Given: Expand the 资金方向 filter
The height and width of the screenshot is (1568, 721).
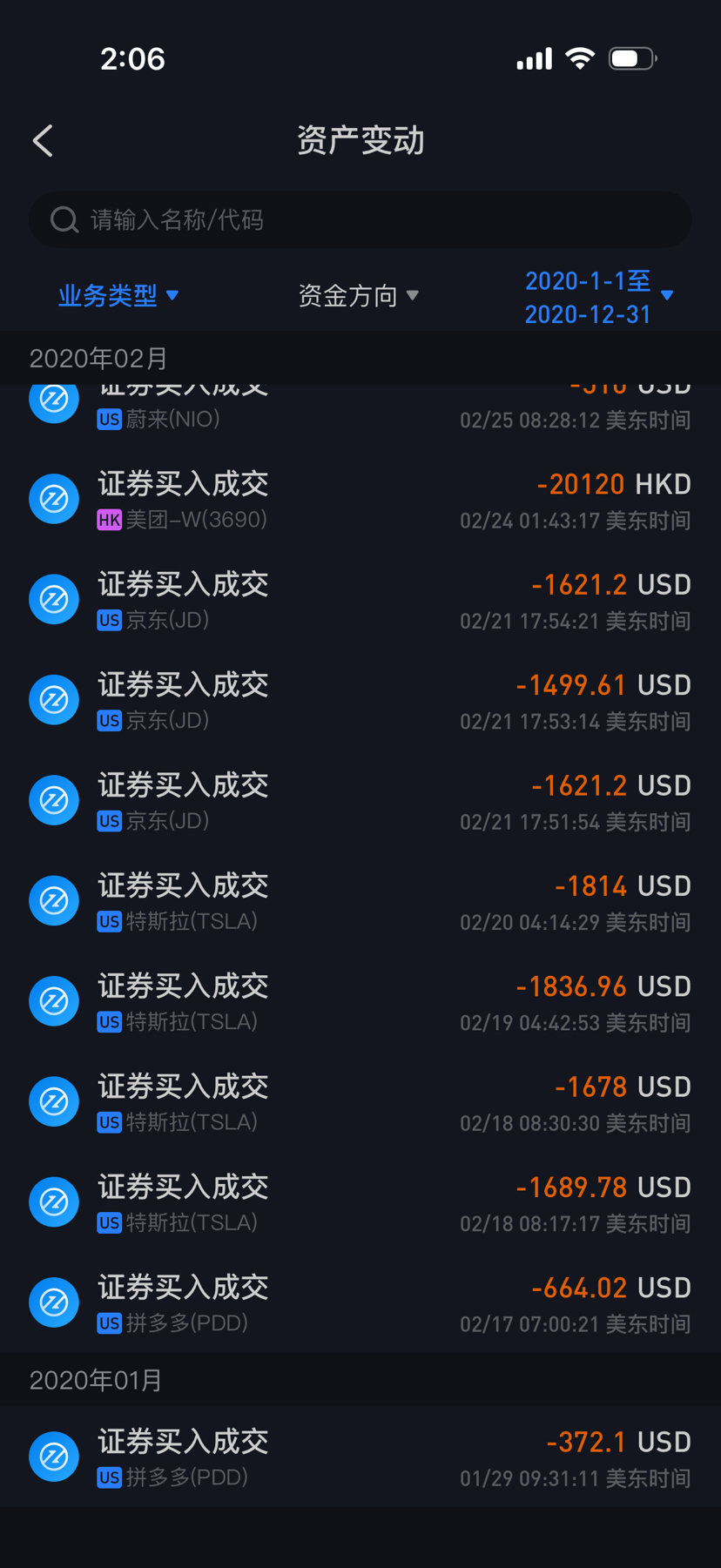Looking at the screenshot, I should [x=358, y=296].
